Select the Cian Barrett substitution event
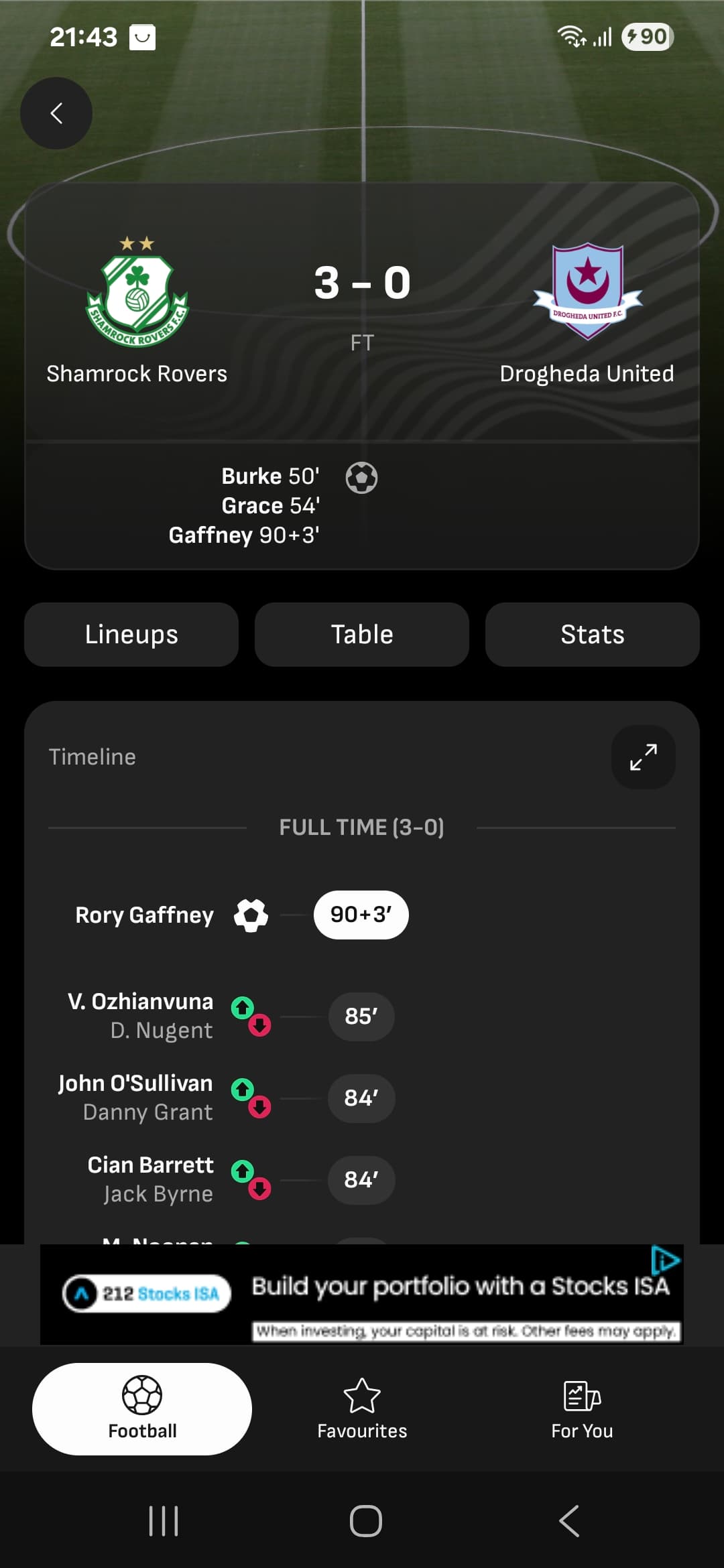The image size is (724, 1568). tap(241, 1179)
